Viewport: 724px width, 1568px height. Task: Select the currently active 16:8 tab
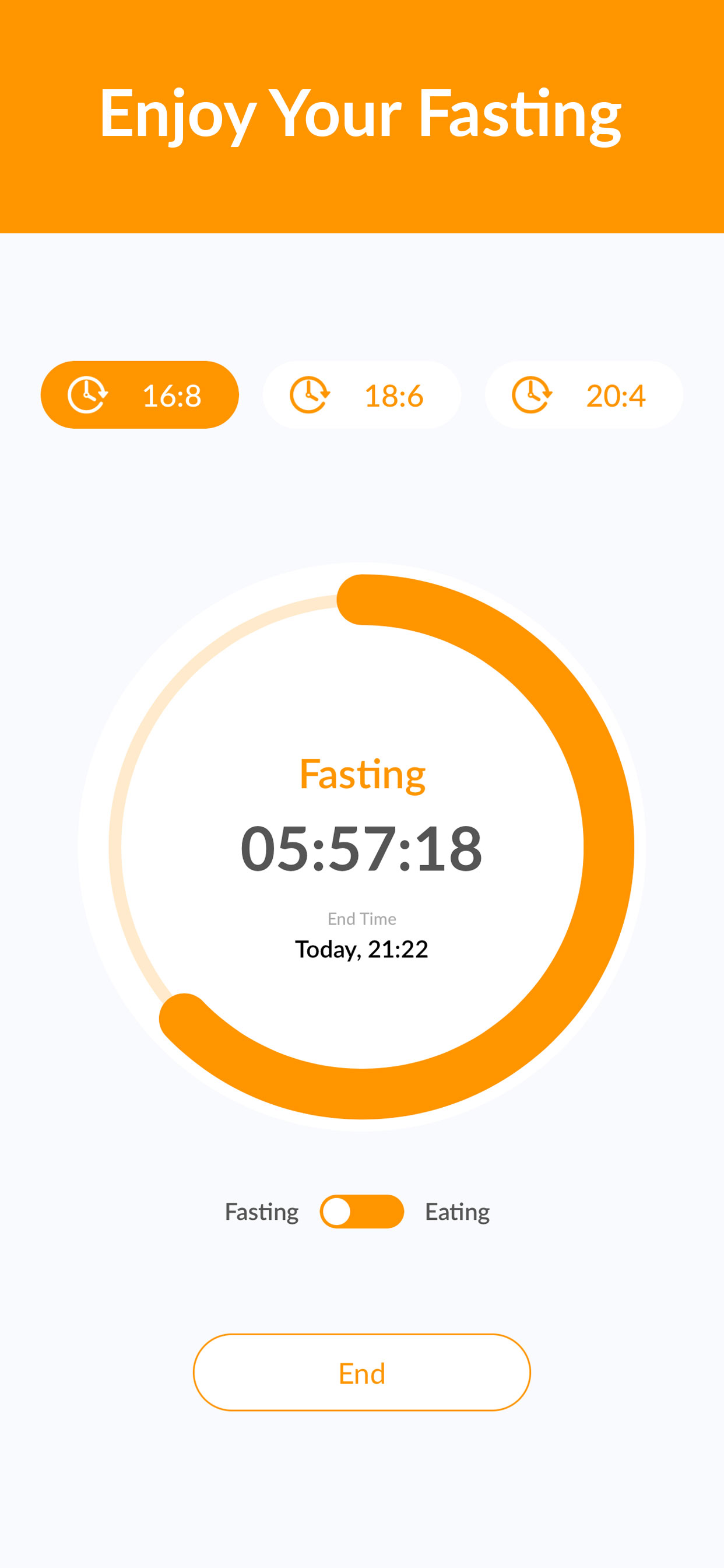click(x=139, y=395)
